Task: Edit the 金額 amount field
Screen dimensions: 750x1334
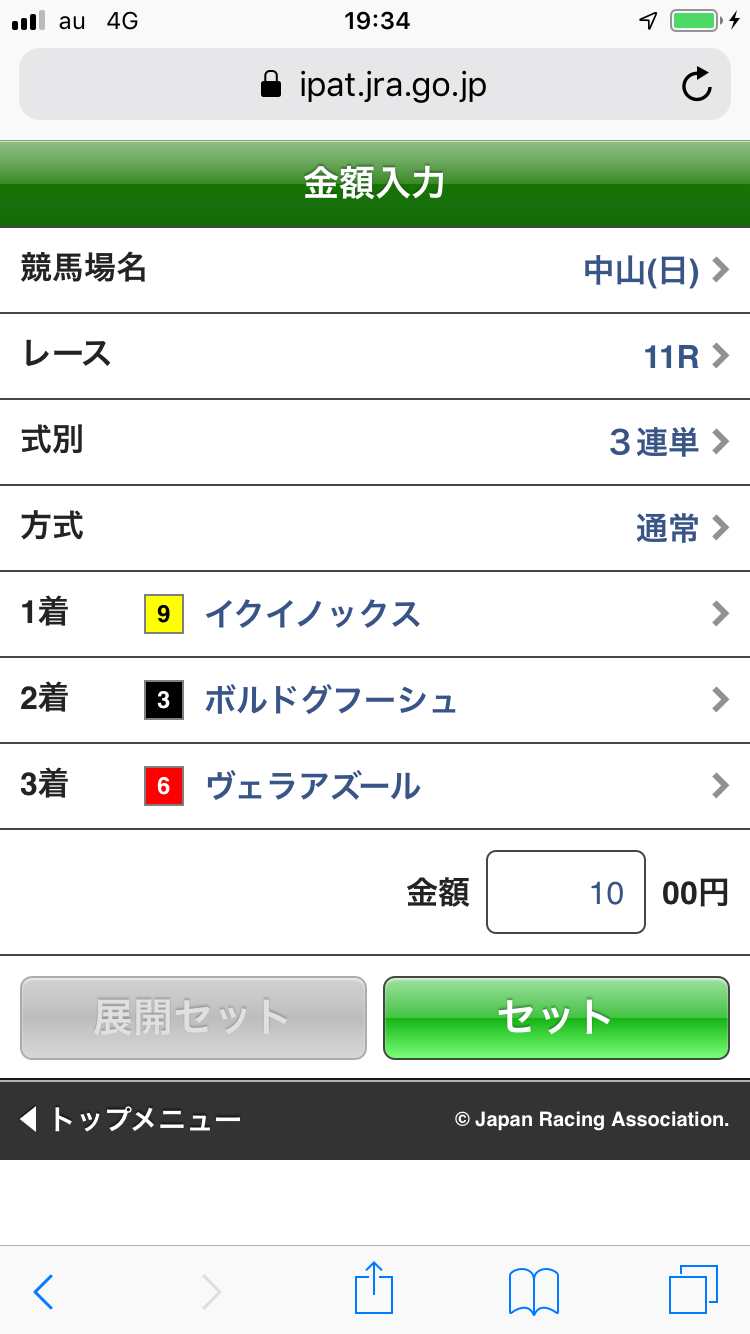Action: (566, 892)
